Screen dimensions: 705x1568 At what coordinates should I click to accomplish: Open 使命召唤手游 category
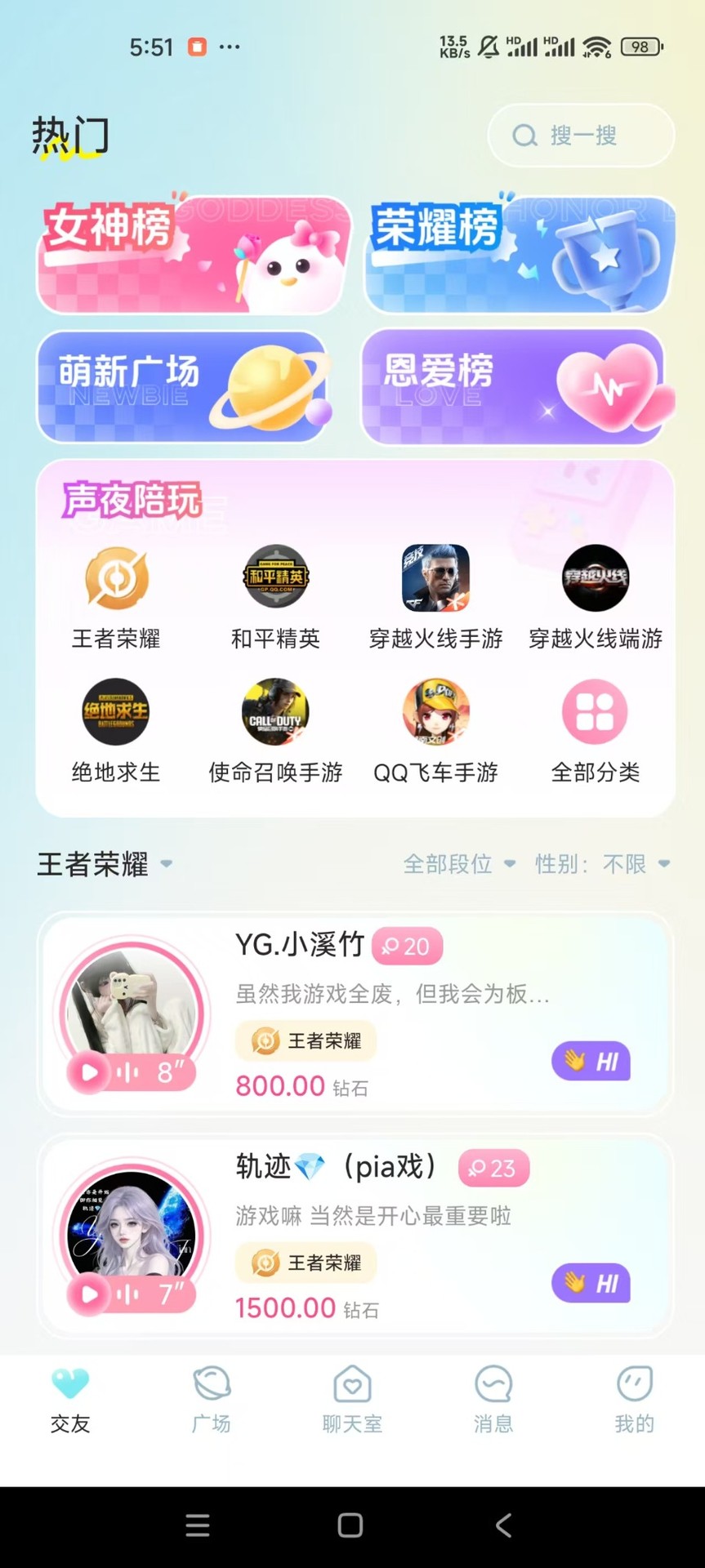pos(275,711)
